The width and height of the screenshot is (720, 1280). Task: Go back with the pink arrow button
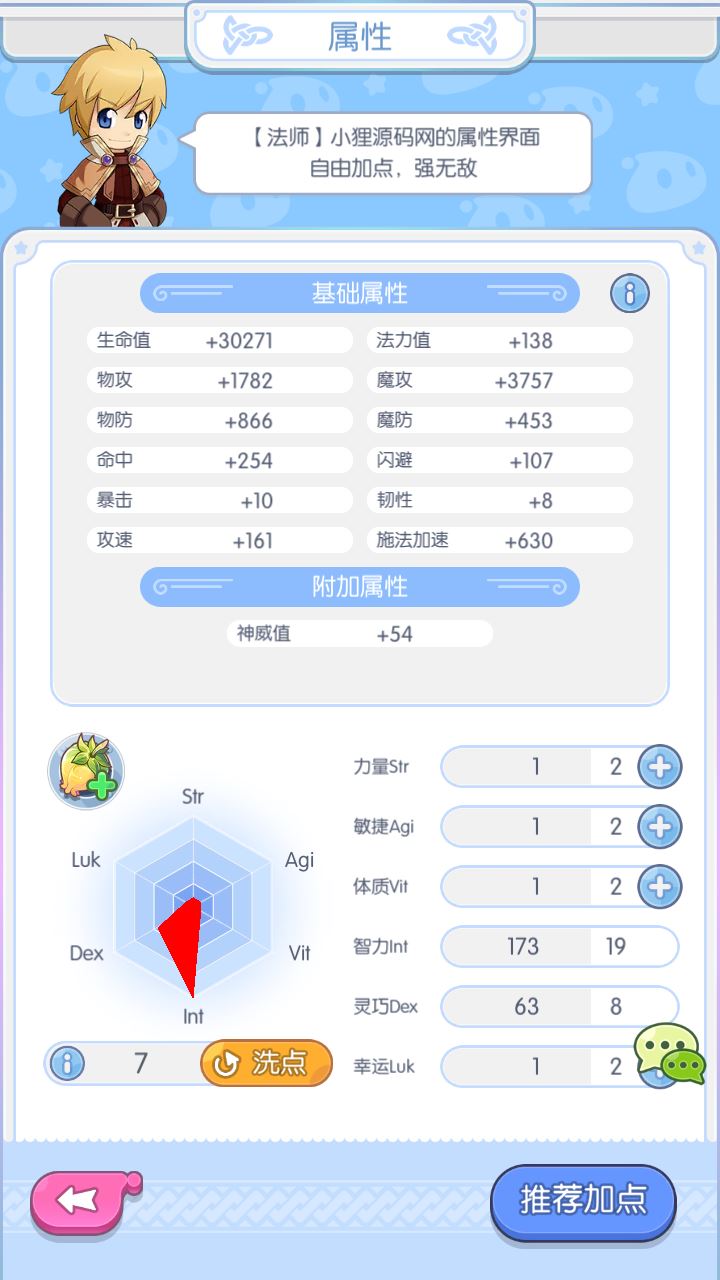82,1200
